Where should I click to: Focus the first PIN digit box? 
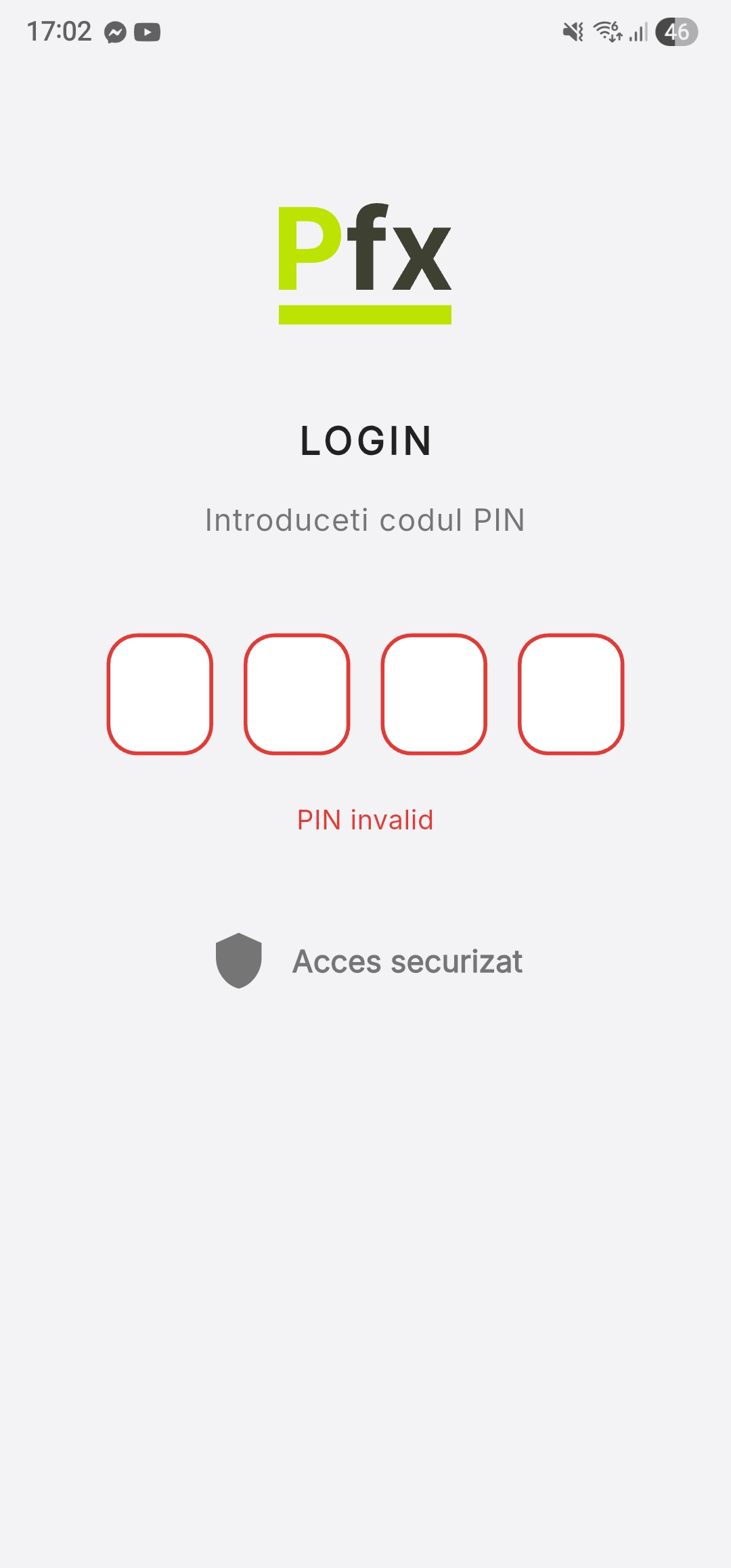point(160,694)
